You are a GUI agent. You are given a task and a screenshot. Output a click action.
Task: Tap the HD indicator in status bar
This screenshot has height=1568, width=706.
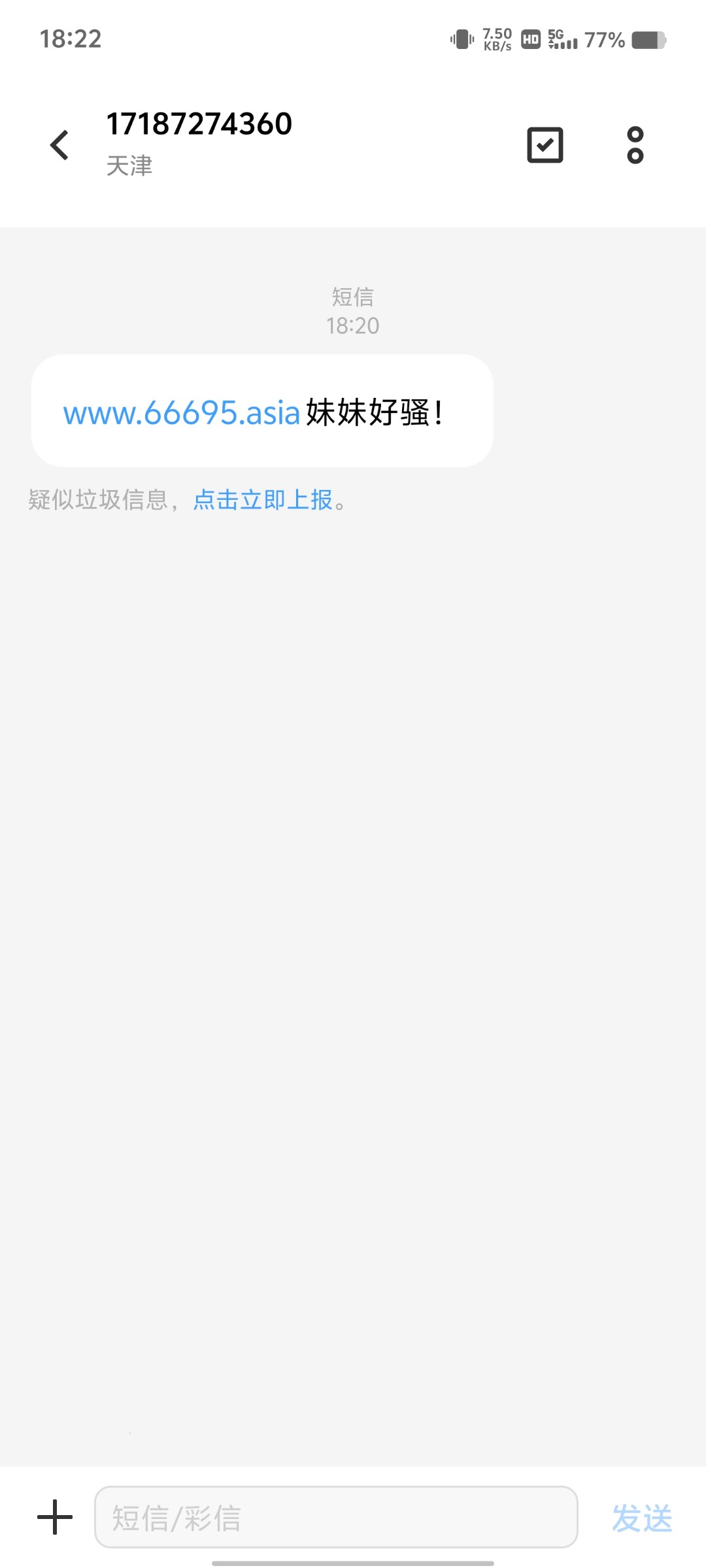coord(529,40)
